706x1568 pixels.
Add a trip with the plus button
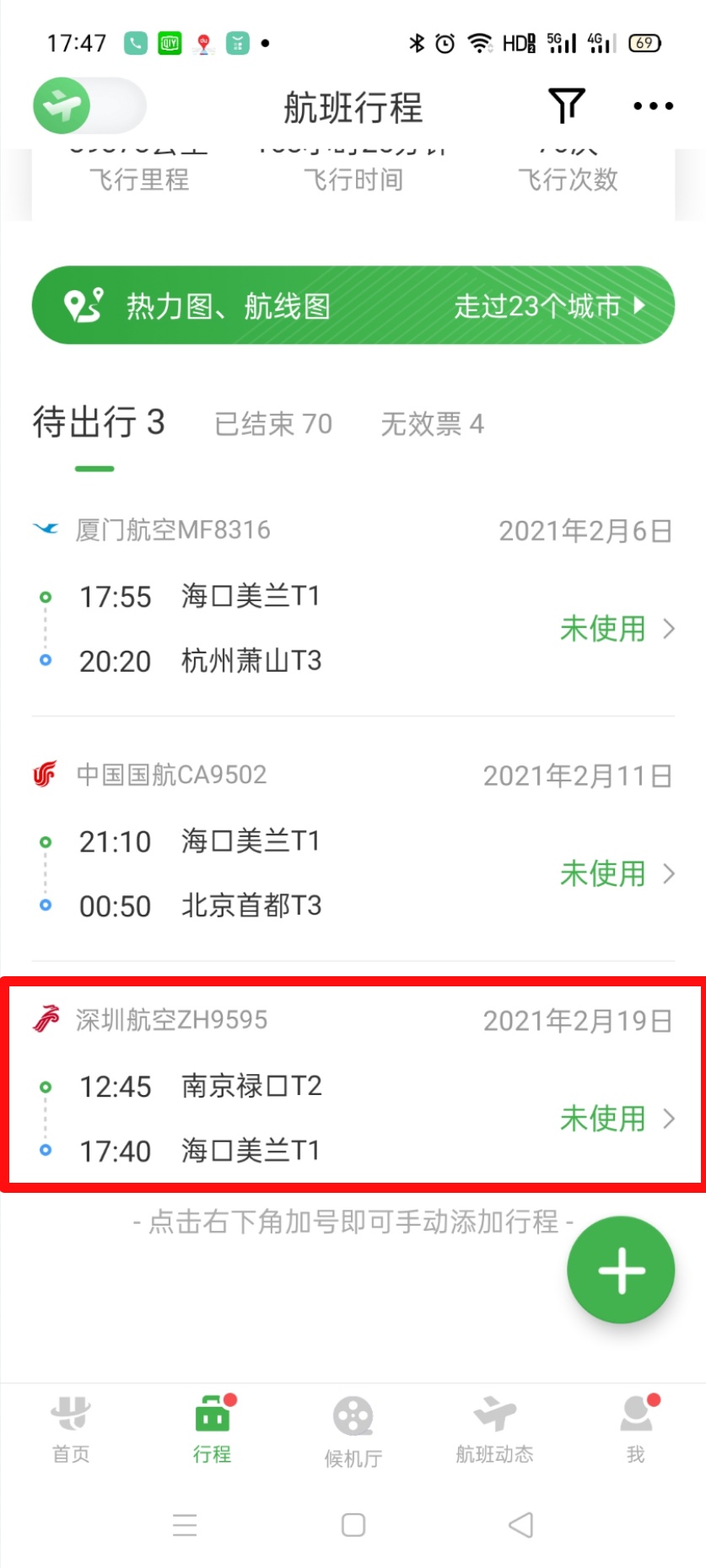pos(621,1270)
